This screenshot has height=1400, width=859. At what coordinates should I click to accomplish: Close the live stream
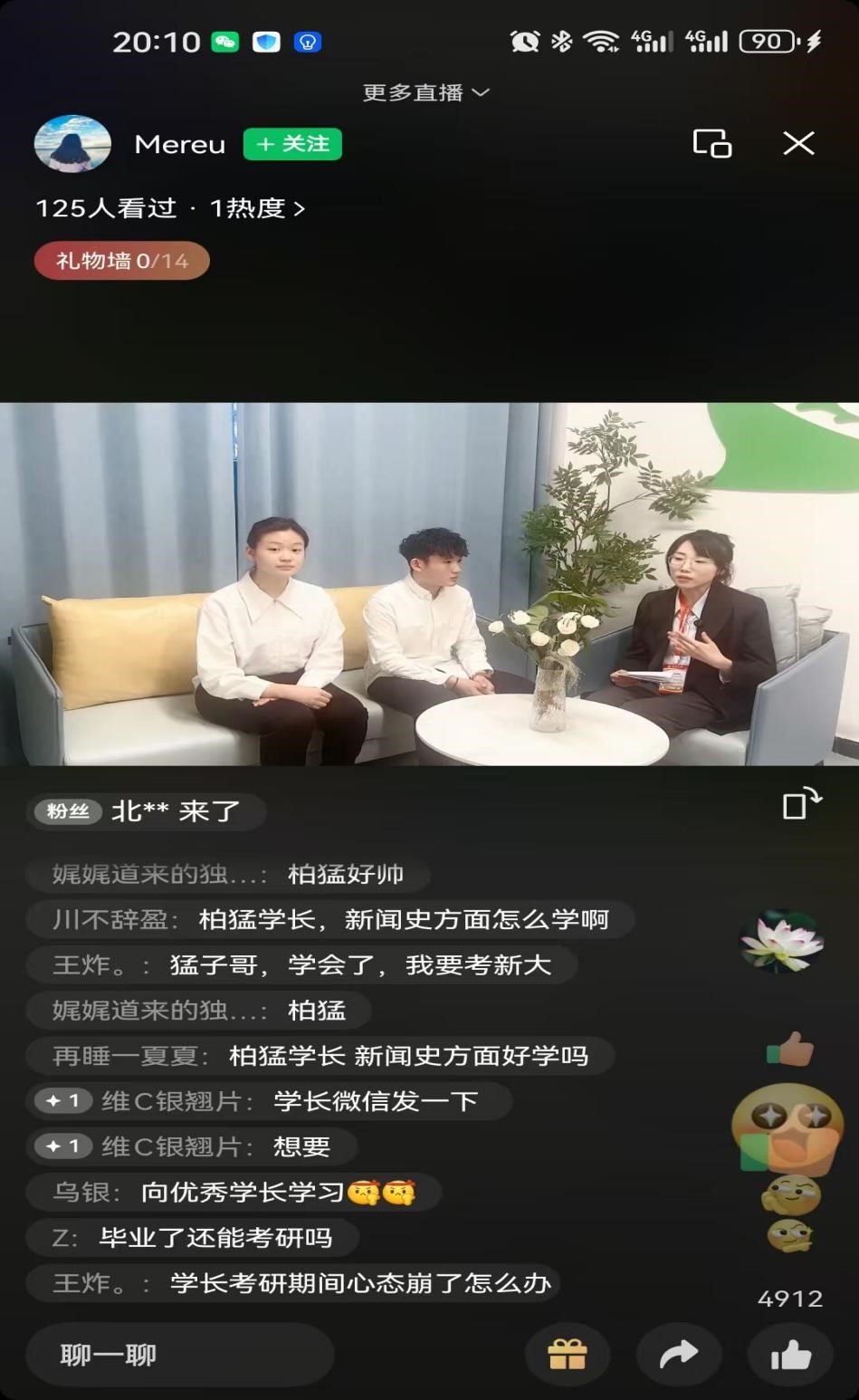(798, 143)
